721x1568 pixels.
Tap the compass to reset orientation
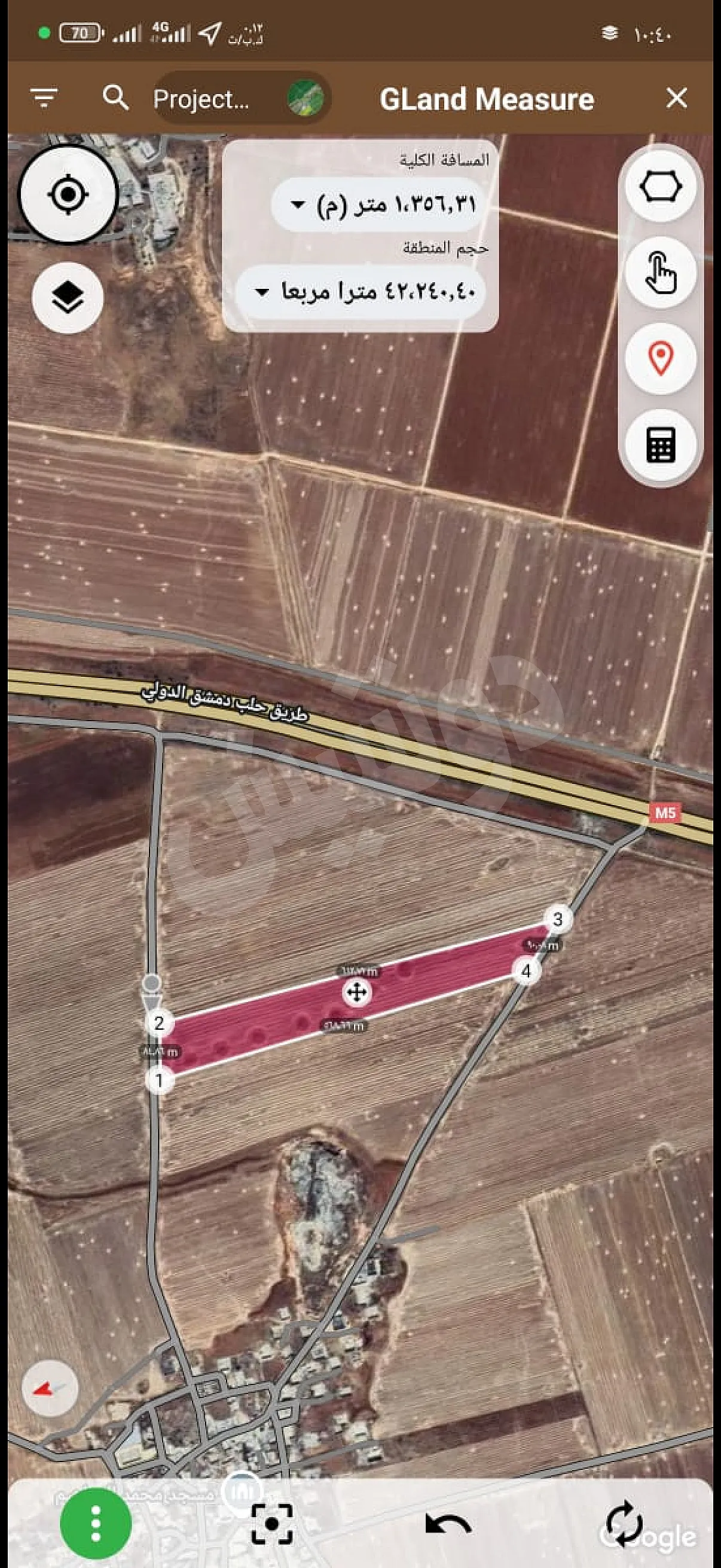point(50,1389)
